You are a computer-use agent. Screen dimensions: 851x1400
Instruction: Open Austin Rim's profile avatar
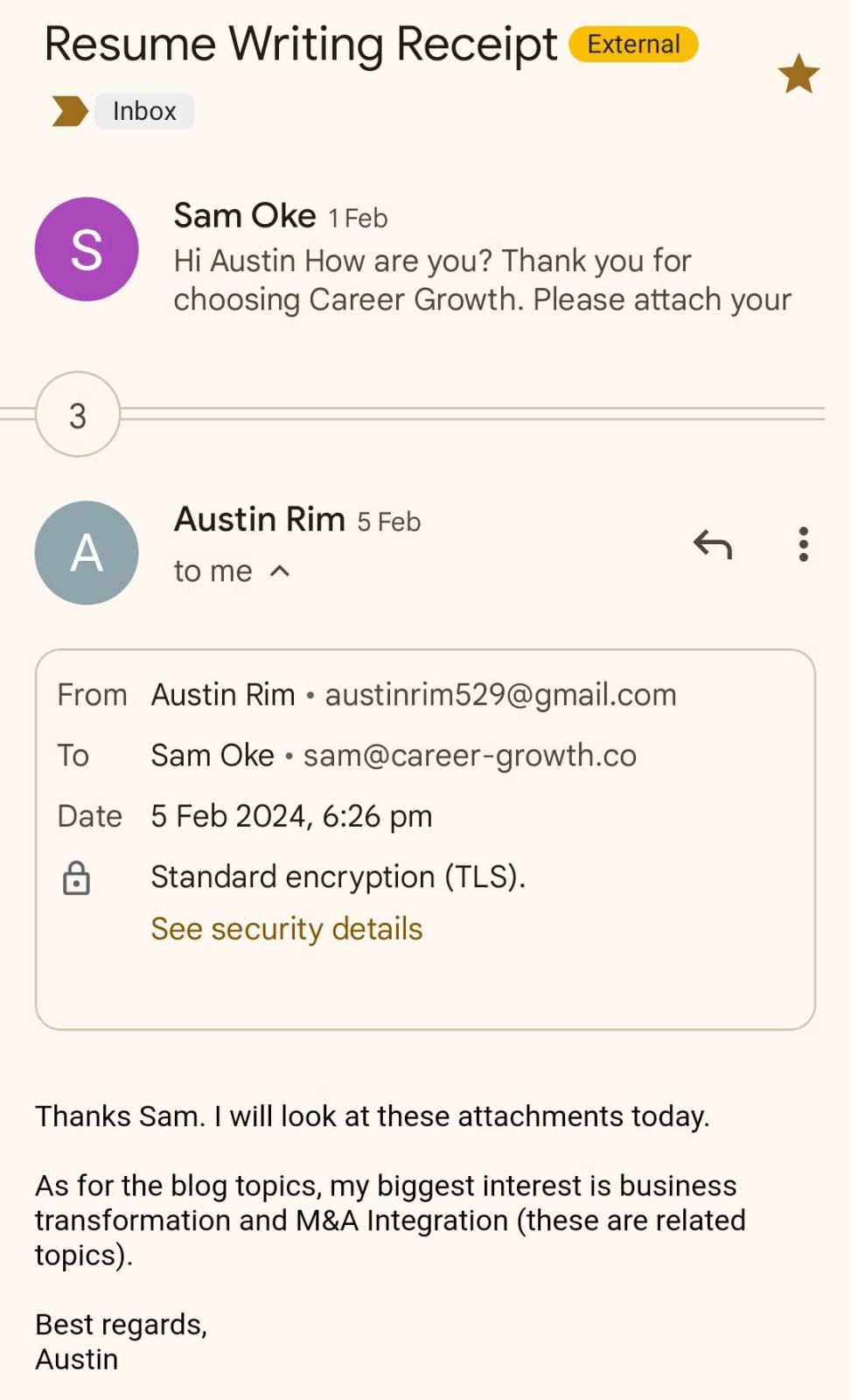pyautogui.click(x=87, y=553)
